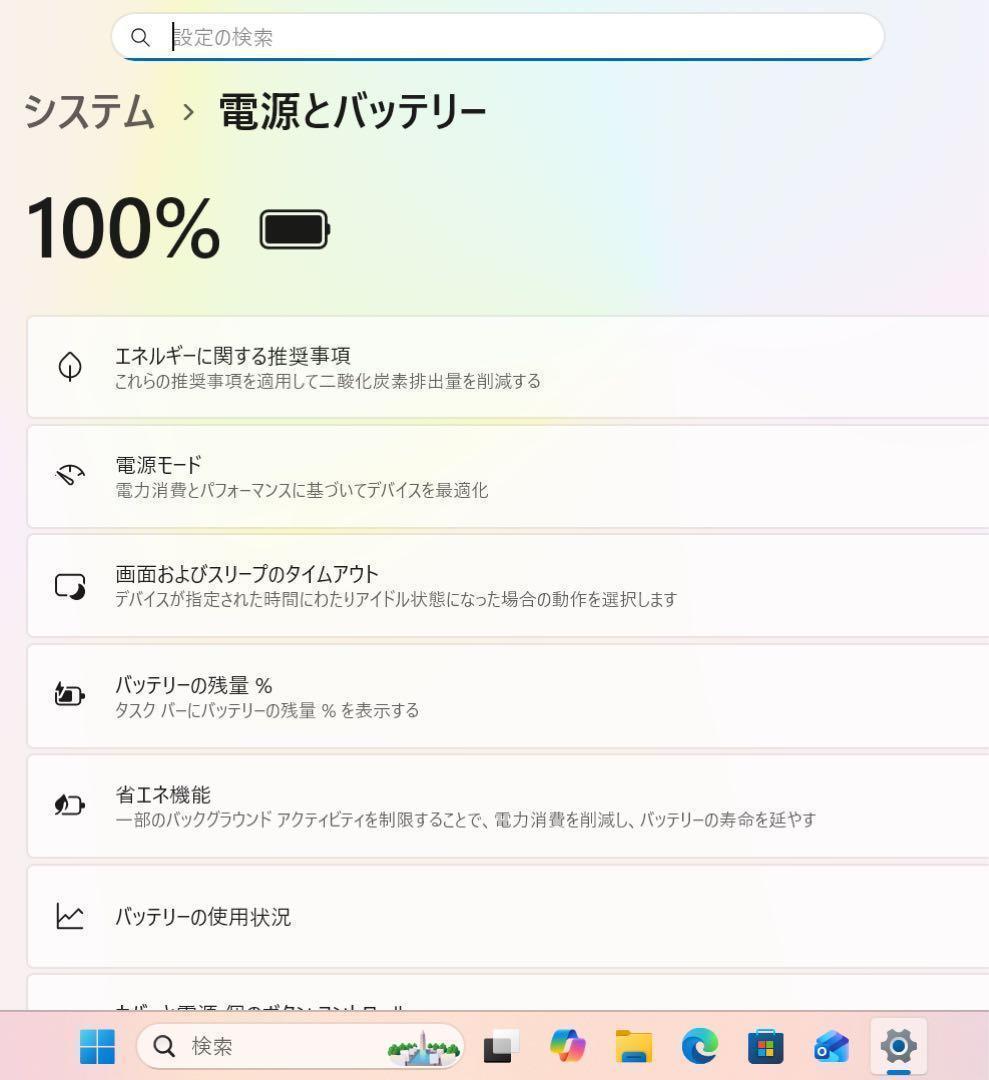Click the screen icon for sleep timeout settings
The image size is (989, 1080).
pyautogui.click(x=69, y=585)
